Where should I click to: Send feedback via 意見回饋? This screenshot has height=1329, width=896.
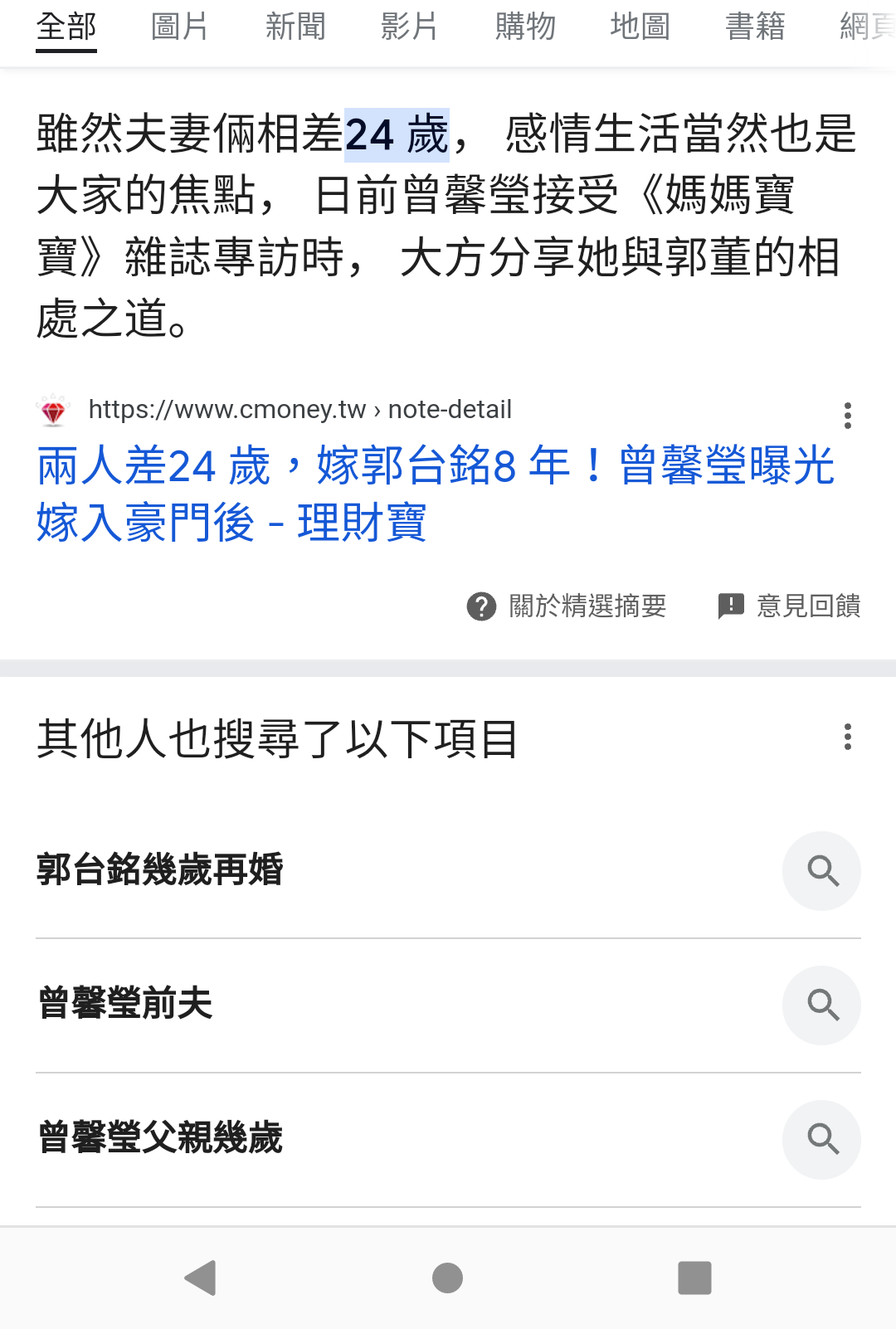tap(789, 606)
